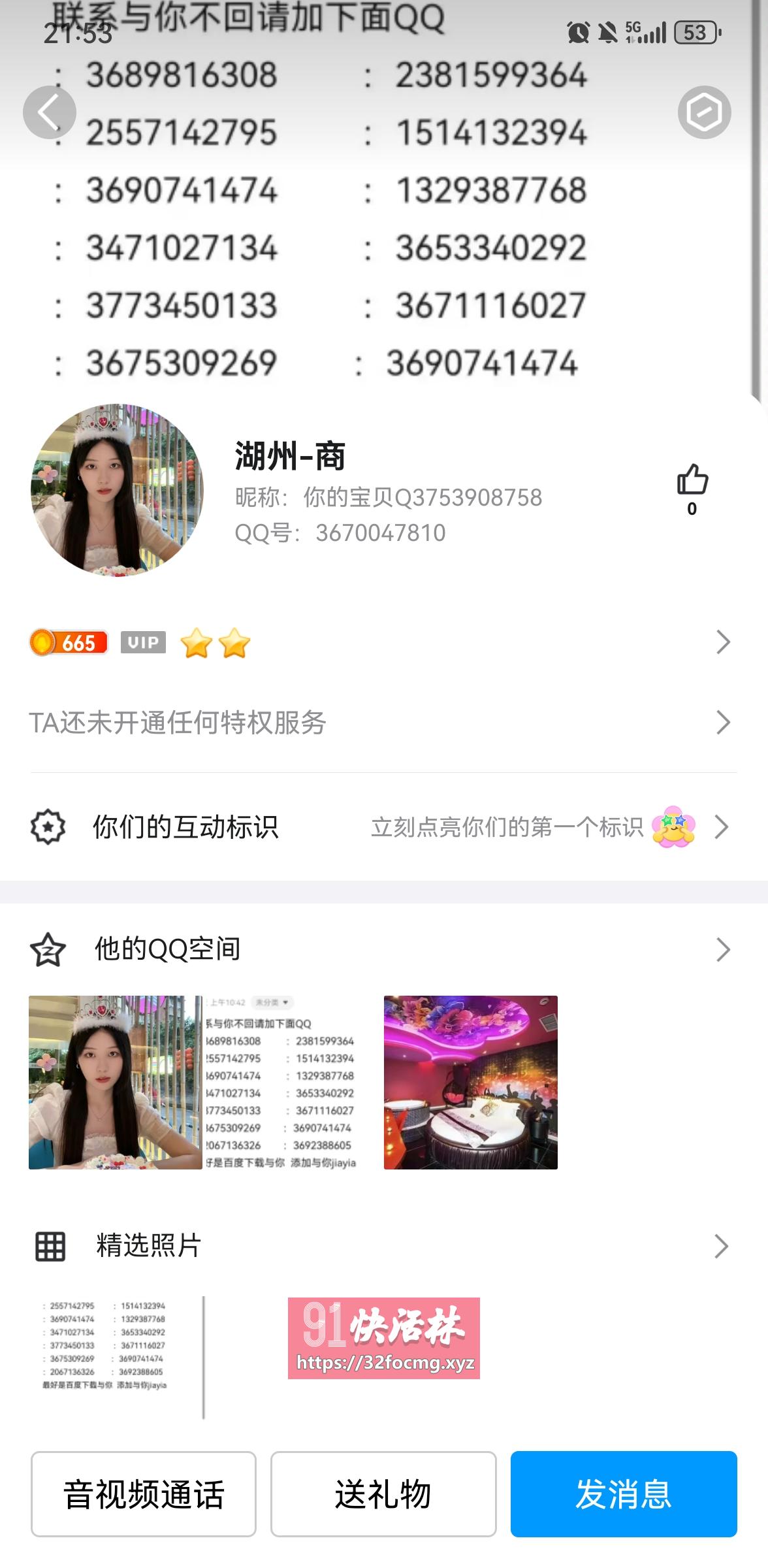
Task: Click the circular icon at top right
Action: (704, 111)
